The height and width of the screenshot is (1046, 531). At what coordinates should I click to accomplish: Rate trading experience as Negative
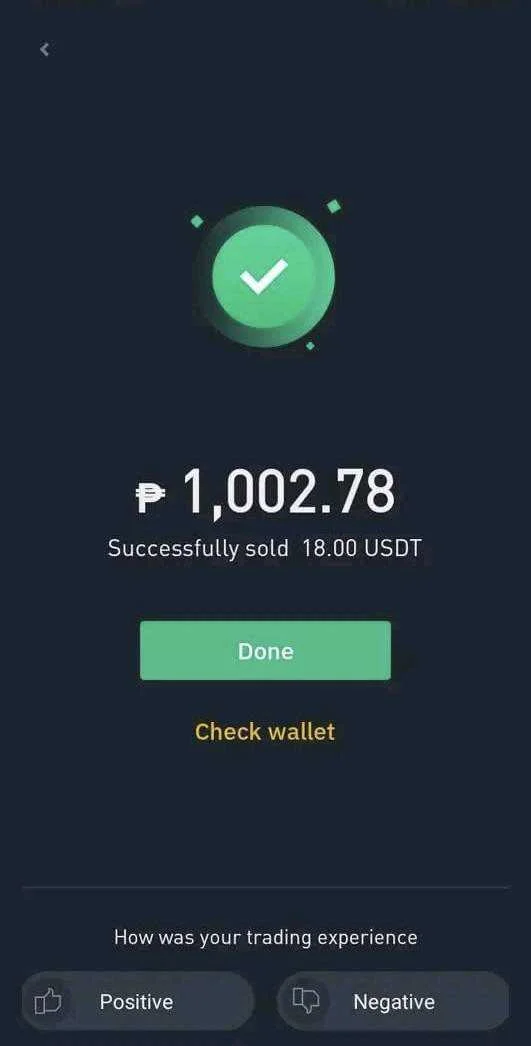pyautogui.click(x=394, y=1001)
